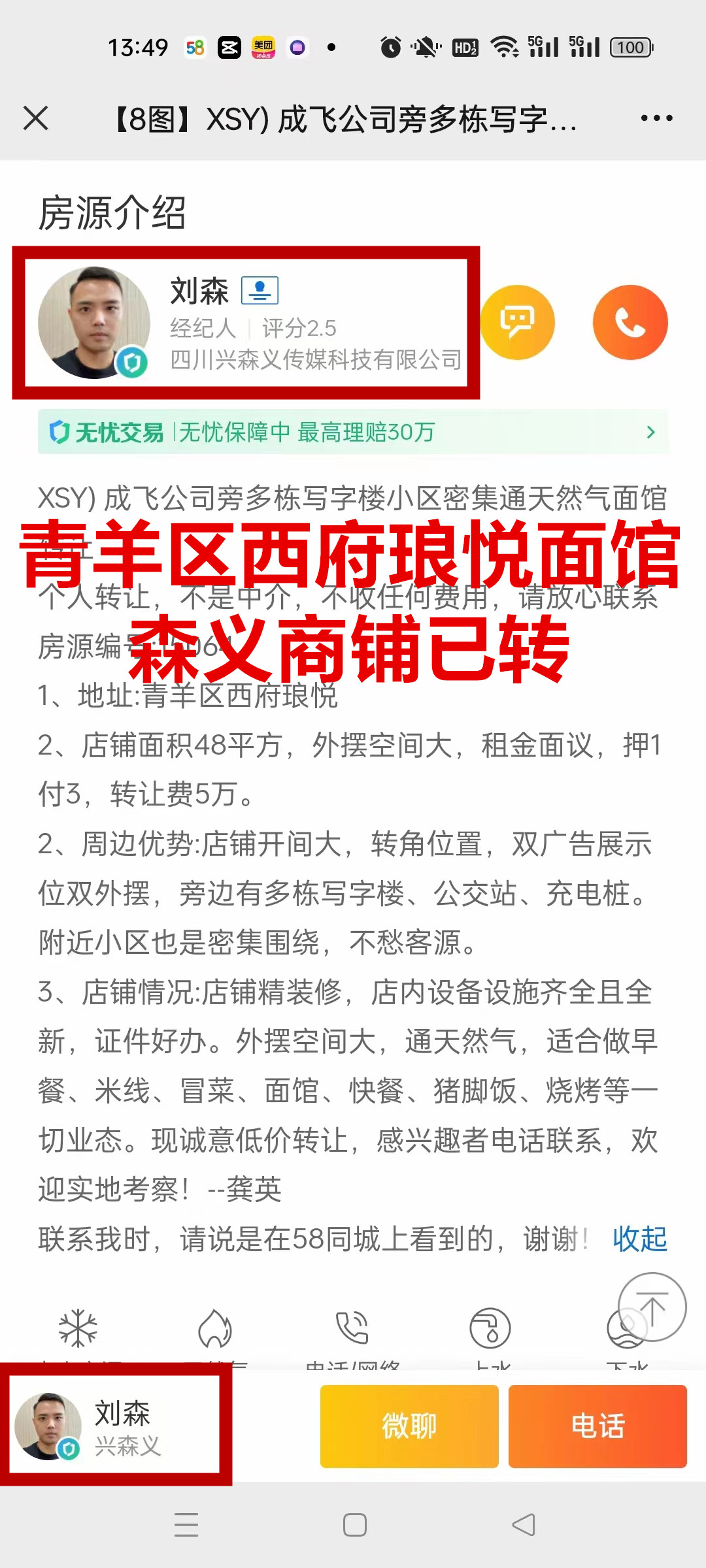Tap the 电话 button
Image resolution: width=706 pixels, height=1568 pixels.
[597, 1426]
